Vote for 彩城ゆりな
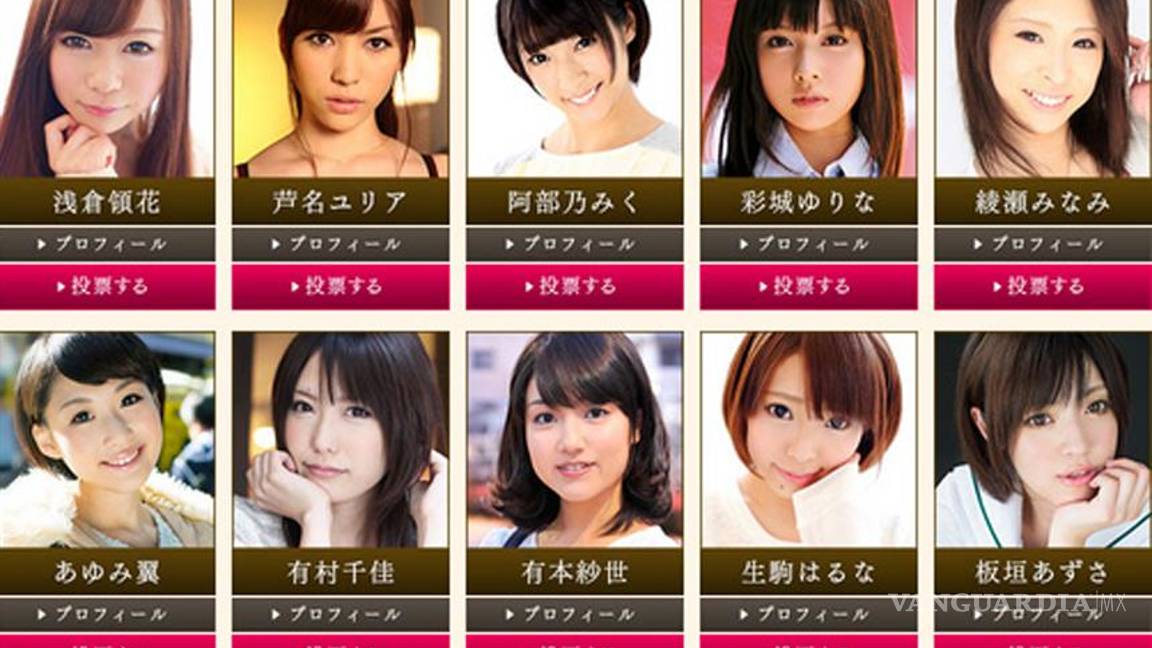Viewport: 1152px width, 648px height. point(808,286)
